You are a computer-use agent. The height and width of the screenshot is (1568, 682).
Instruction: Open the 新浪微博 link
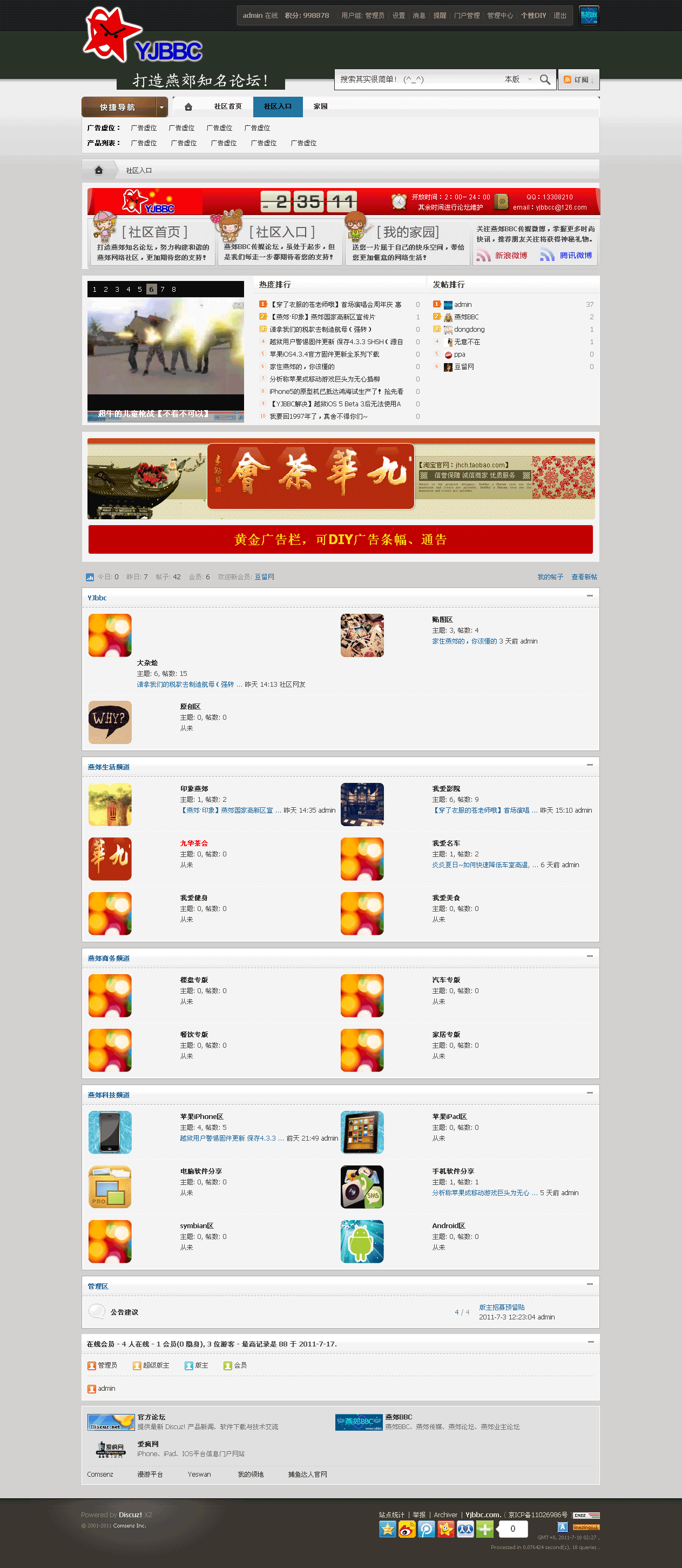click(x=510, y=256)
